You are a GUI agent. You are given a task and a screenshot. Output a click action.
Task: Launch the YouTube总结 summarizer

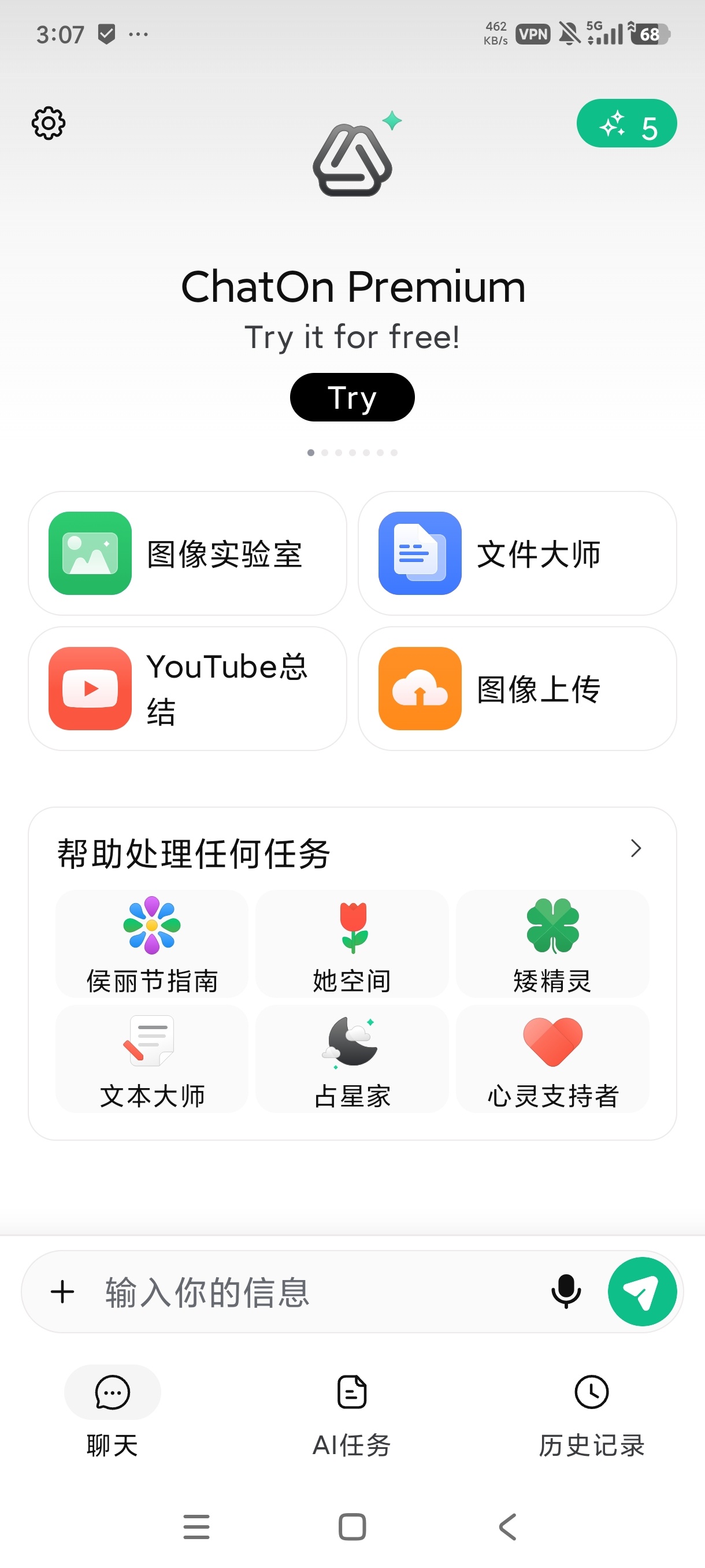186,688
